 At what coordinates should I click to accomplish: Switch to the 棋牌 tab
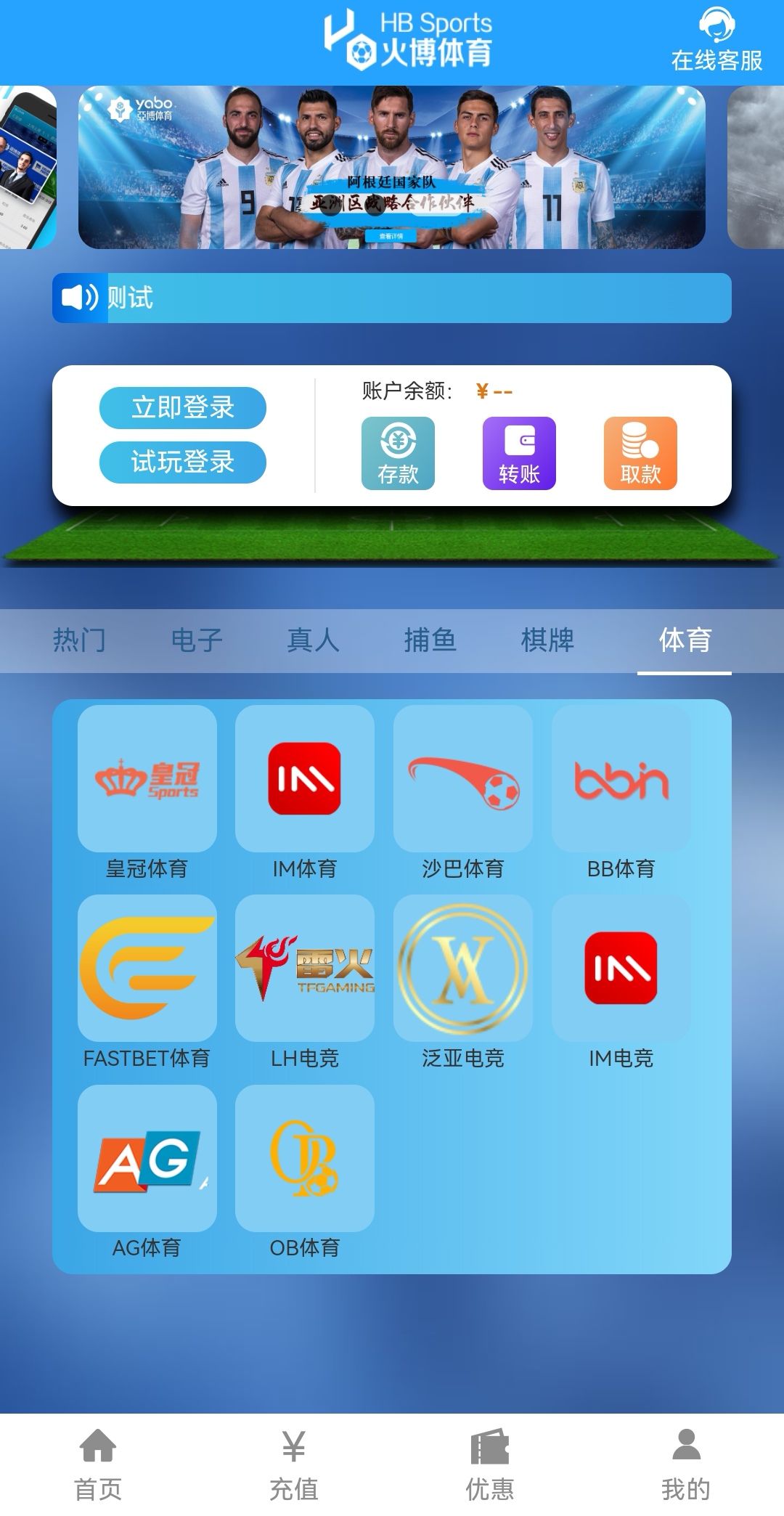(548, 640)
